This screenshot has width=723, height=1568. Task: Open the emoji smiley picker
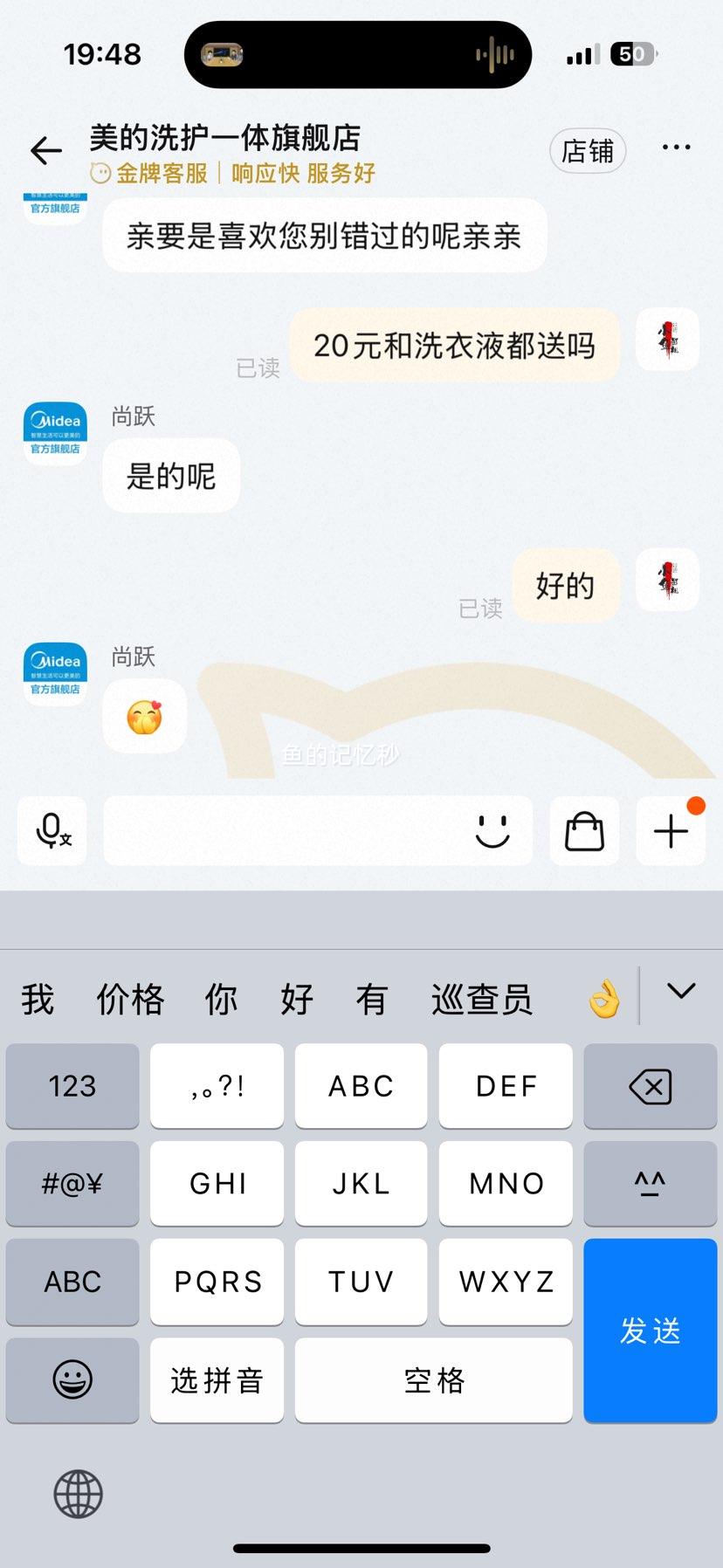tap(492, 831)
